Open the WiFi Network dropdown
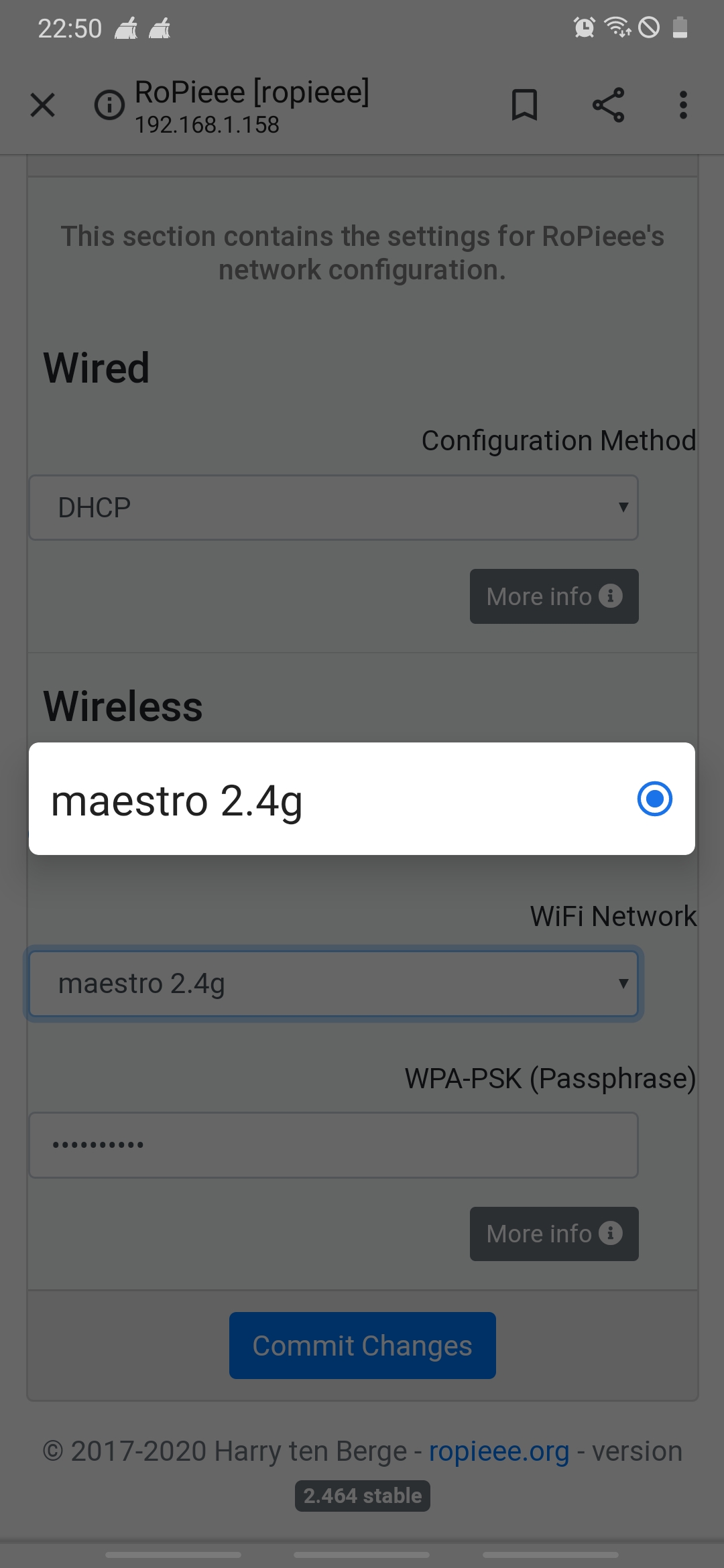The height and width of the screenshot is (1568, 724). point(334,984)
